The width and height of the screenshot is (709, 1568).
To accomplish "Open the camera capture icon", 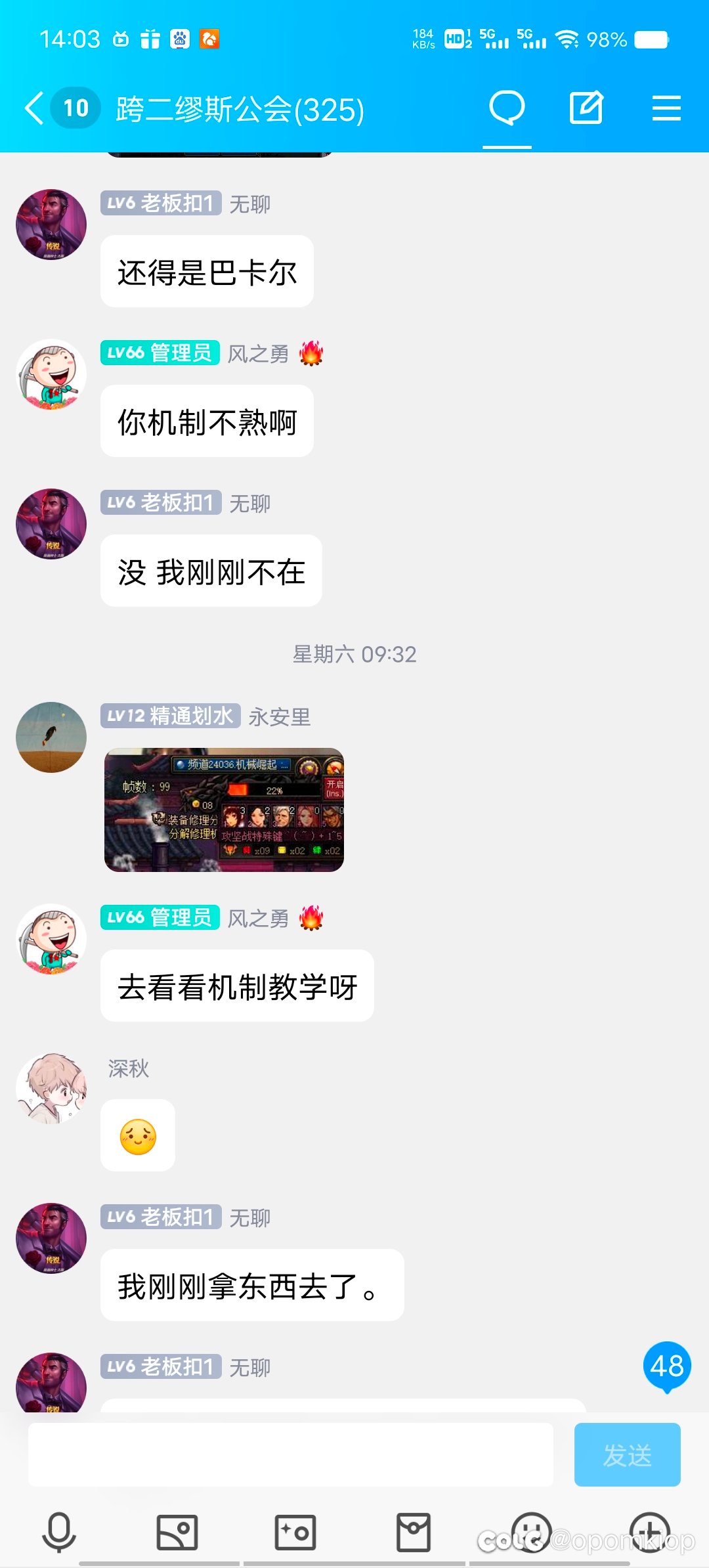I will [295, 1533].
